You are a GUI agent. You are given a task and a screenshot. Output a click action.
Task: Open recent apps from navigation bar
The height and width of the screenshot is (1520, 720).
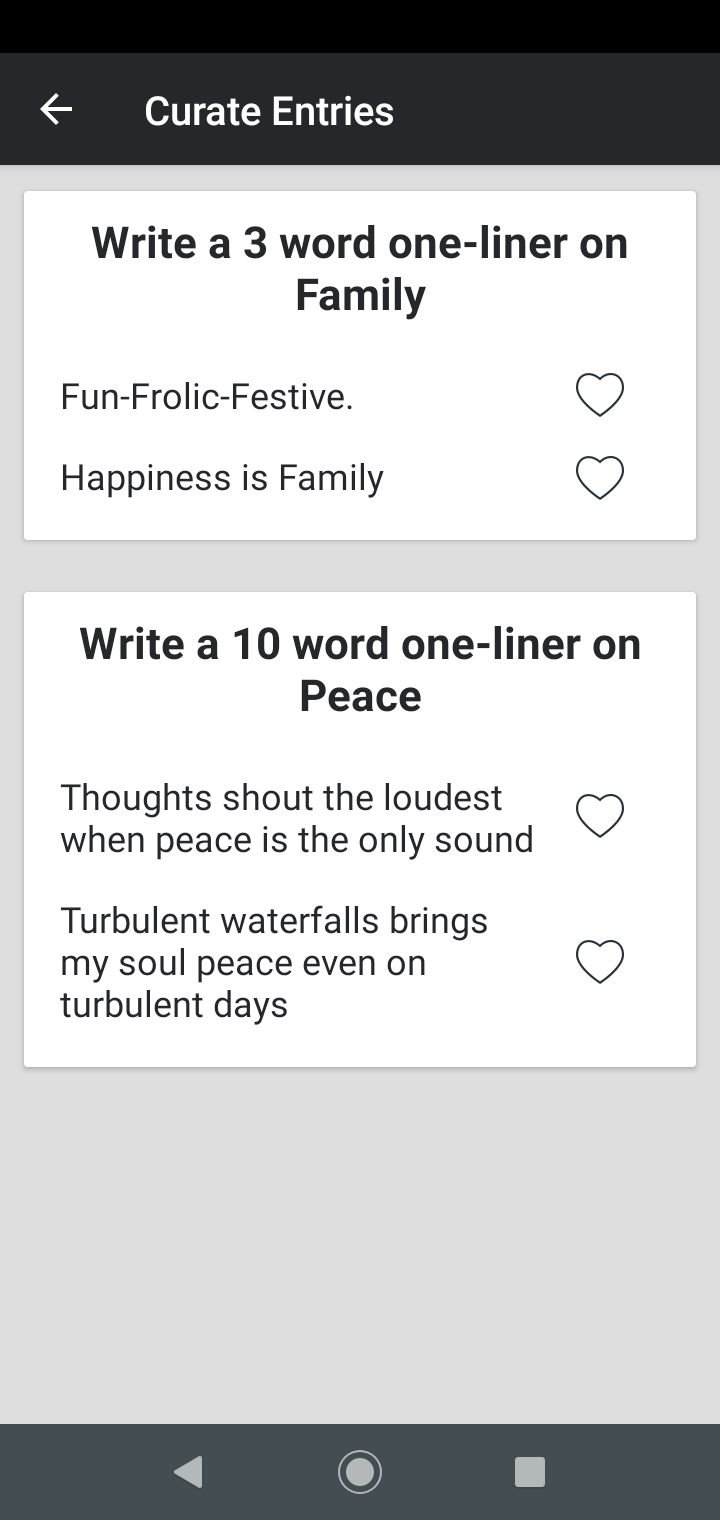click(x=529, y=1471)
